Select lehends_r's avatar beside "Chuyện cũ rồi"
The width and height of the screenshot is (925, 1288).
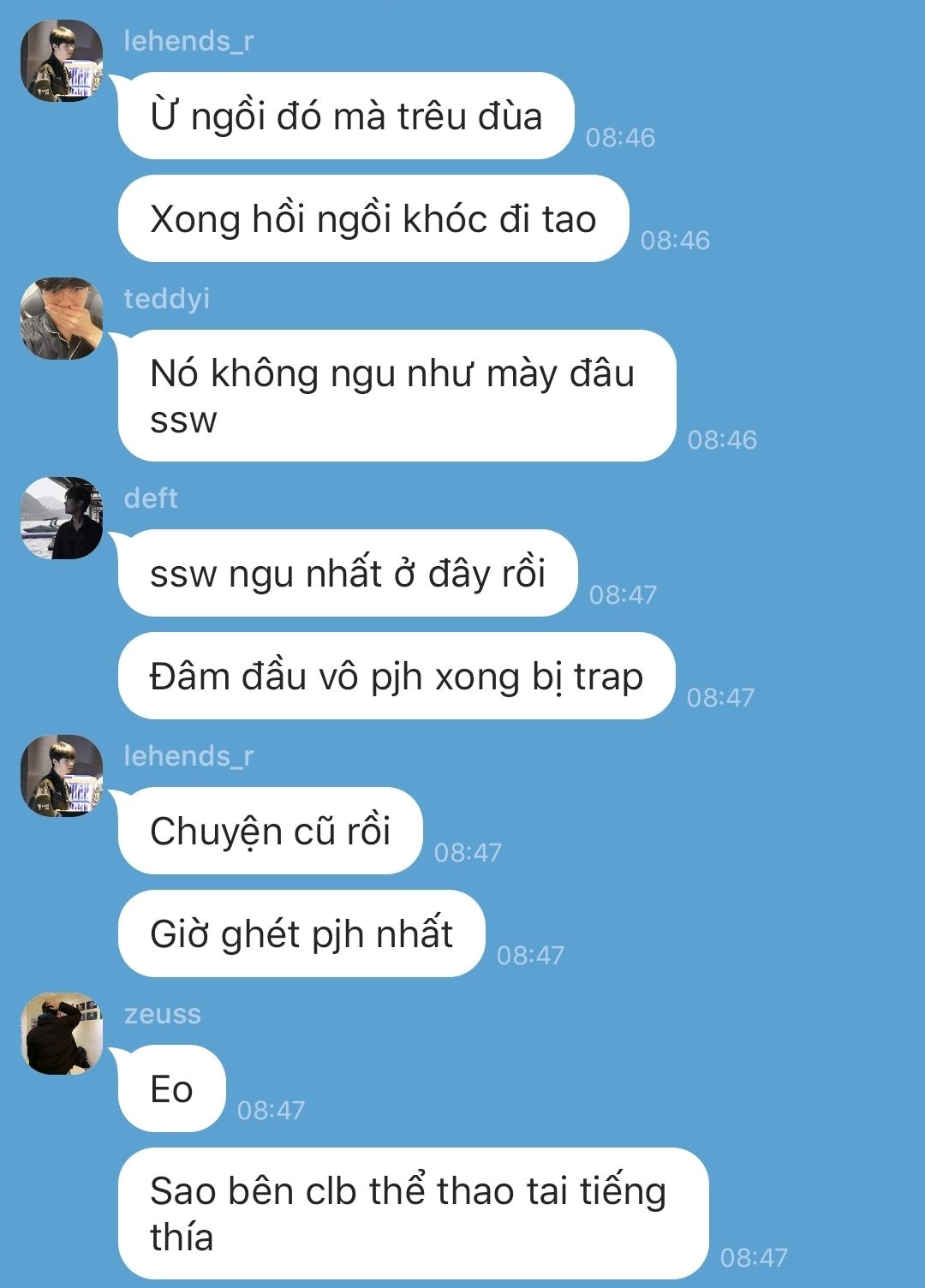pyautogui.click(x=62, y=776)
